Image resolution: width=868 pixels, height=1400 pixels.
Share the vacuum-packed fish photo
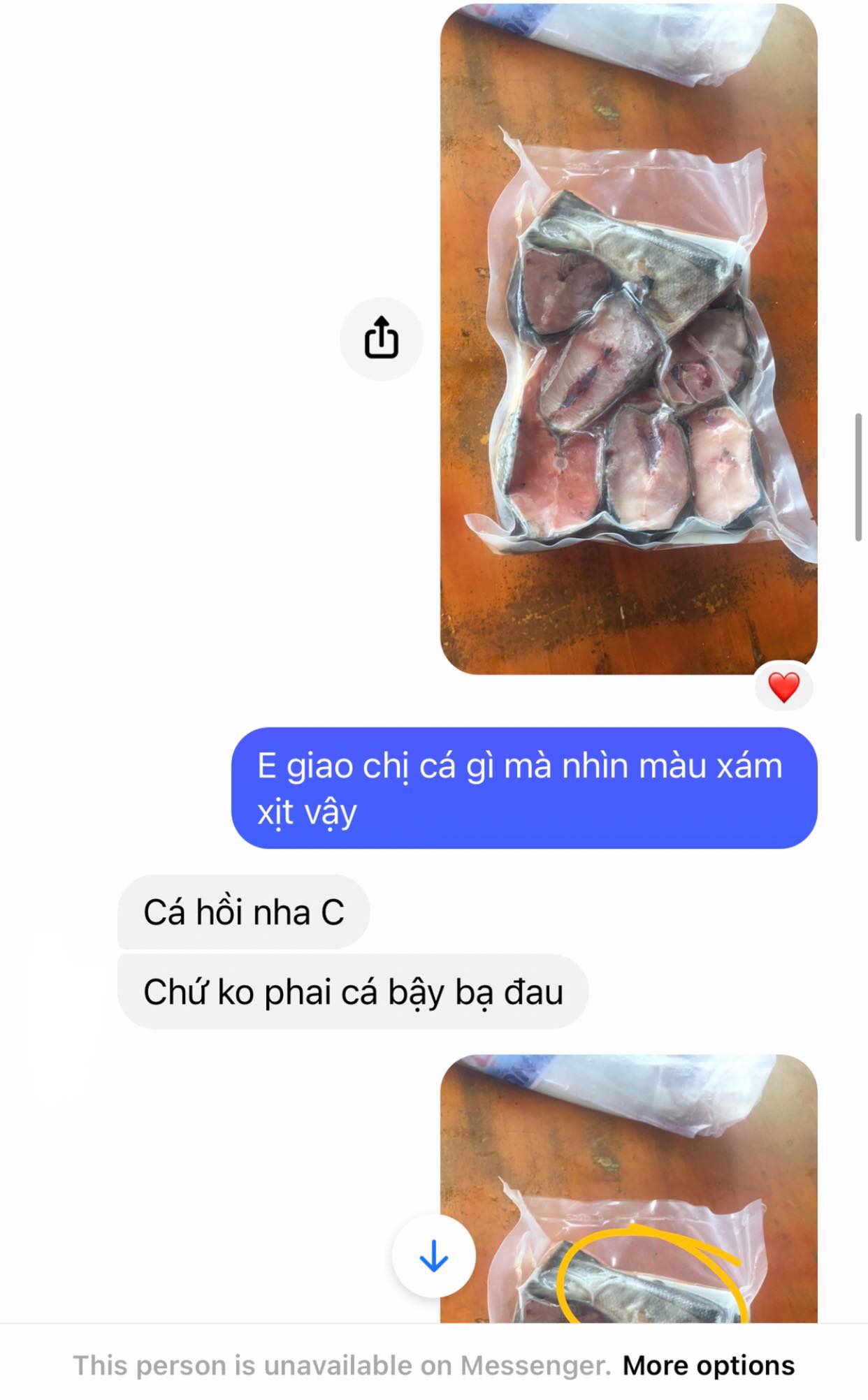(x=381, y=339)
